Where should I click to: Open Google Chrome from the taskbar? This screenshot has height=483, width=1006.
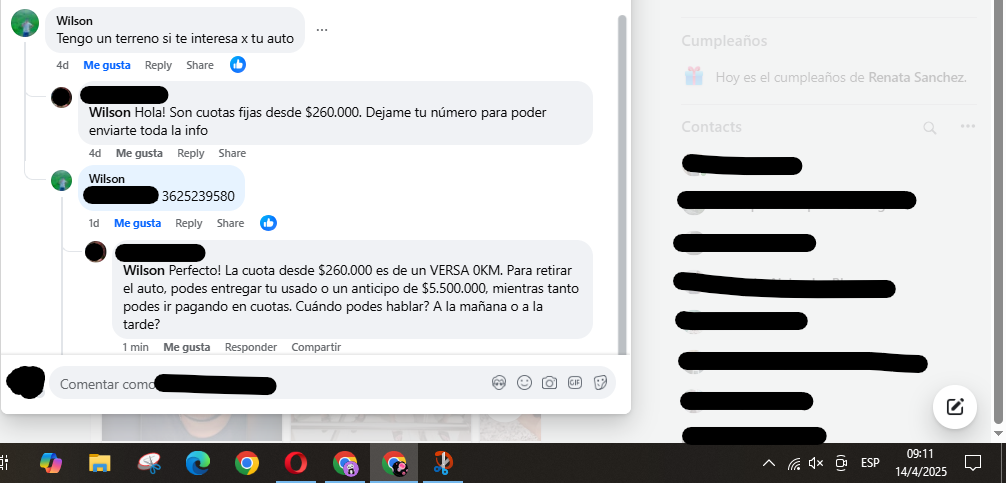tap(246, 463)
